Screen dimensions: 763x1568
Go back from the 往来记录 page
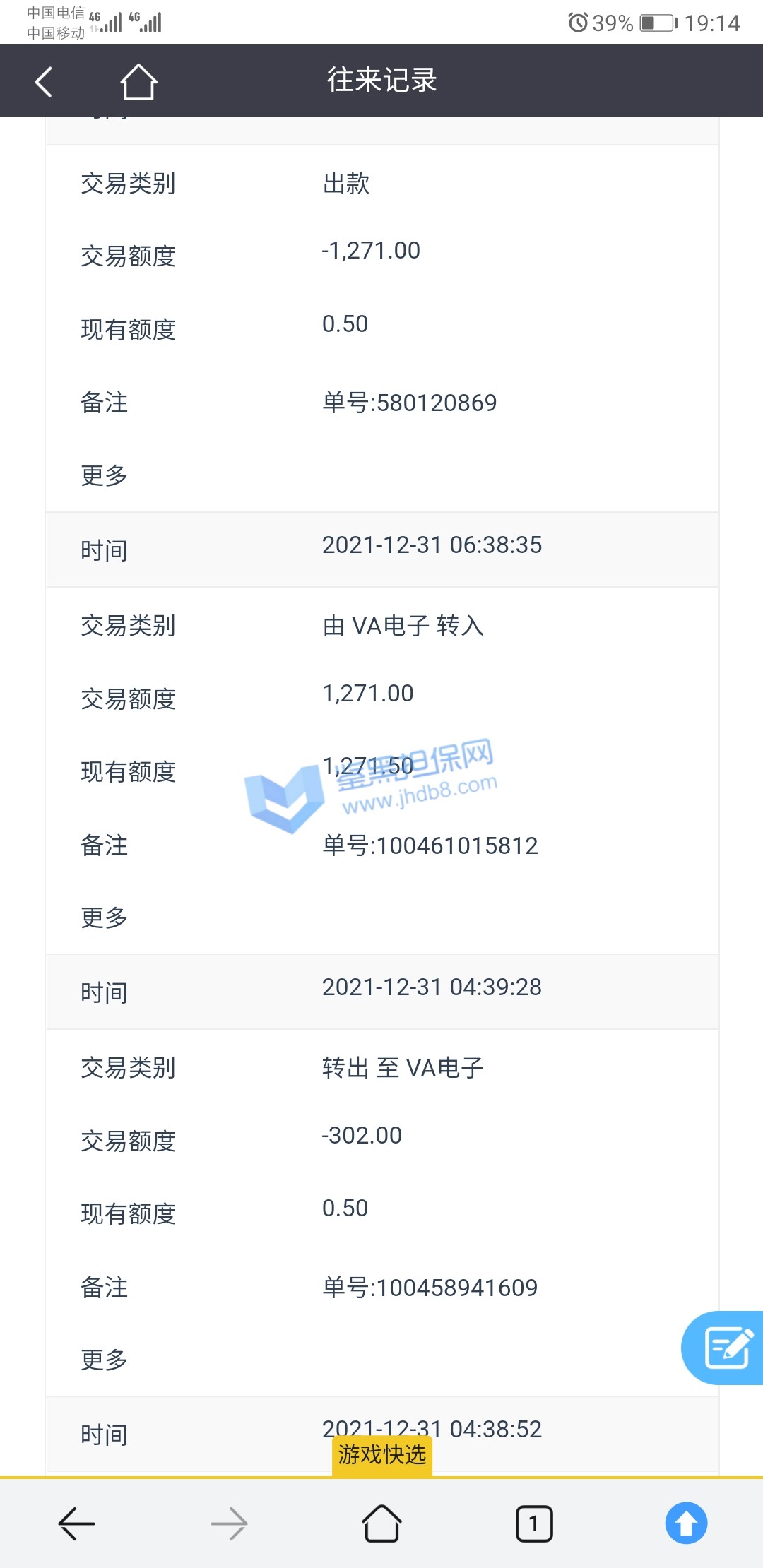click(44, 82)
